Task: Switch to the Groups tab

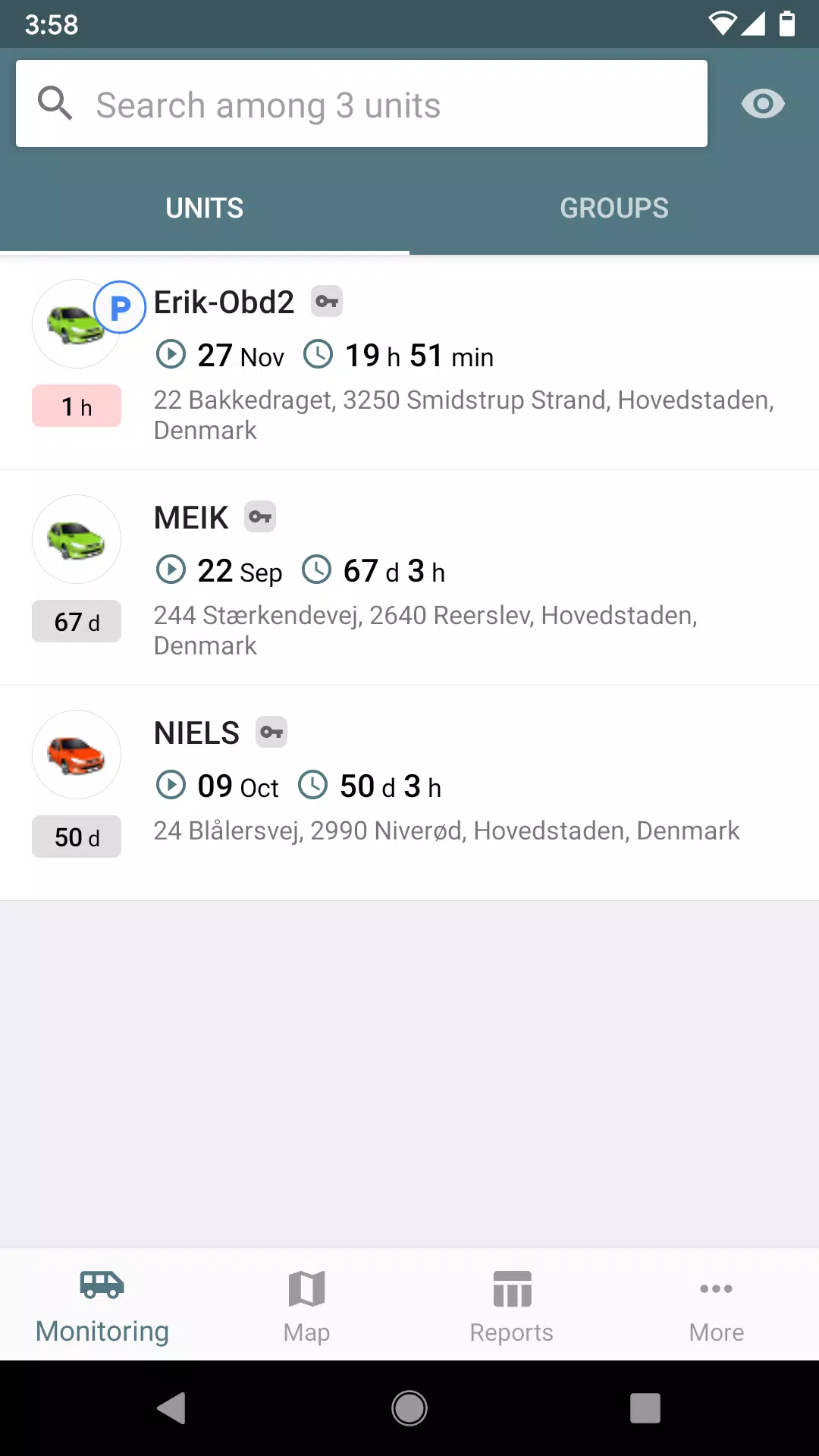Action: pyautogui.click(x=614, y=208)
